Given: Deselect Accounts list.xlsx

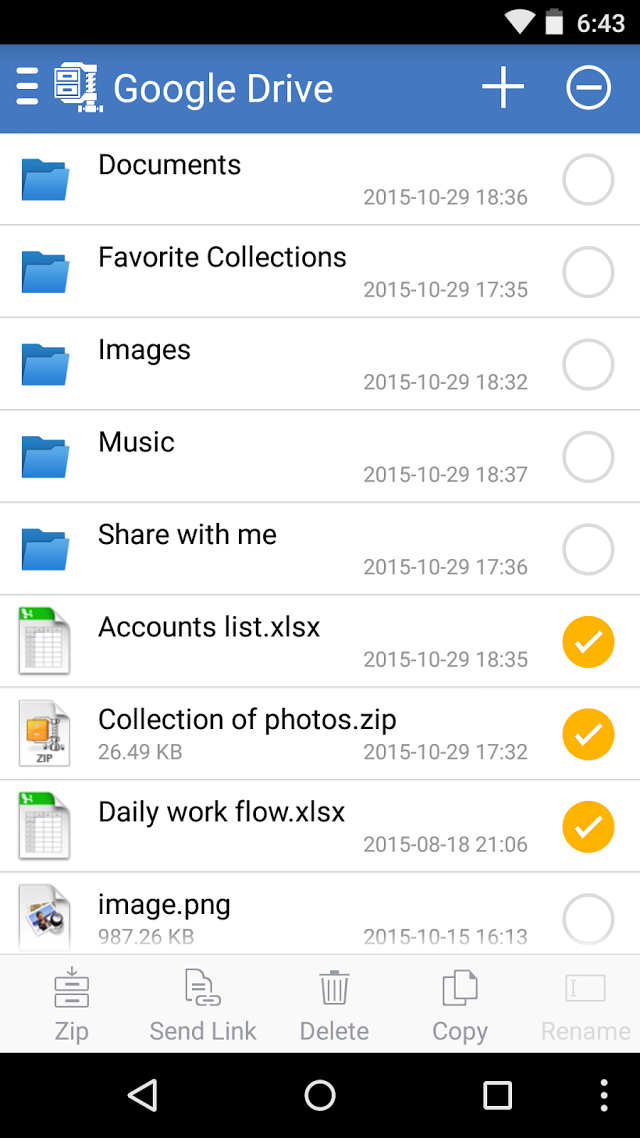Looking at the screenshot, I should point(588,642).
